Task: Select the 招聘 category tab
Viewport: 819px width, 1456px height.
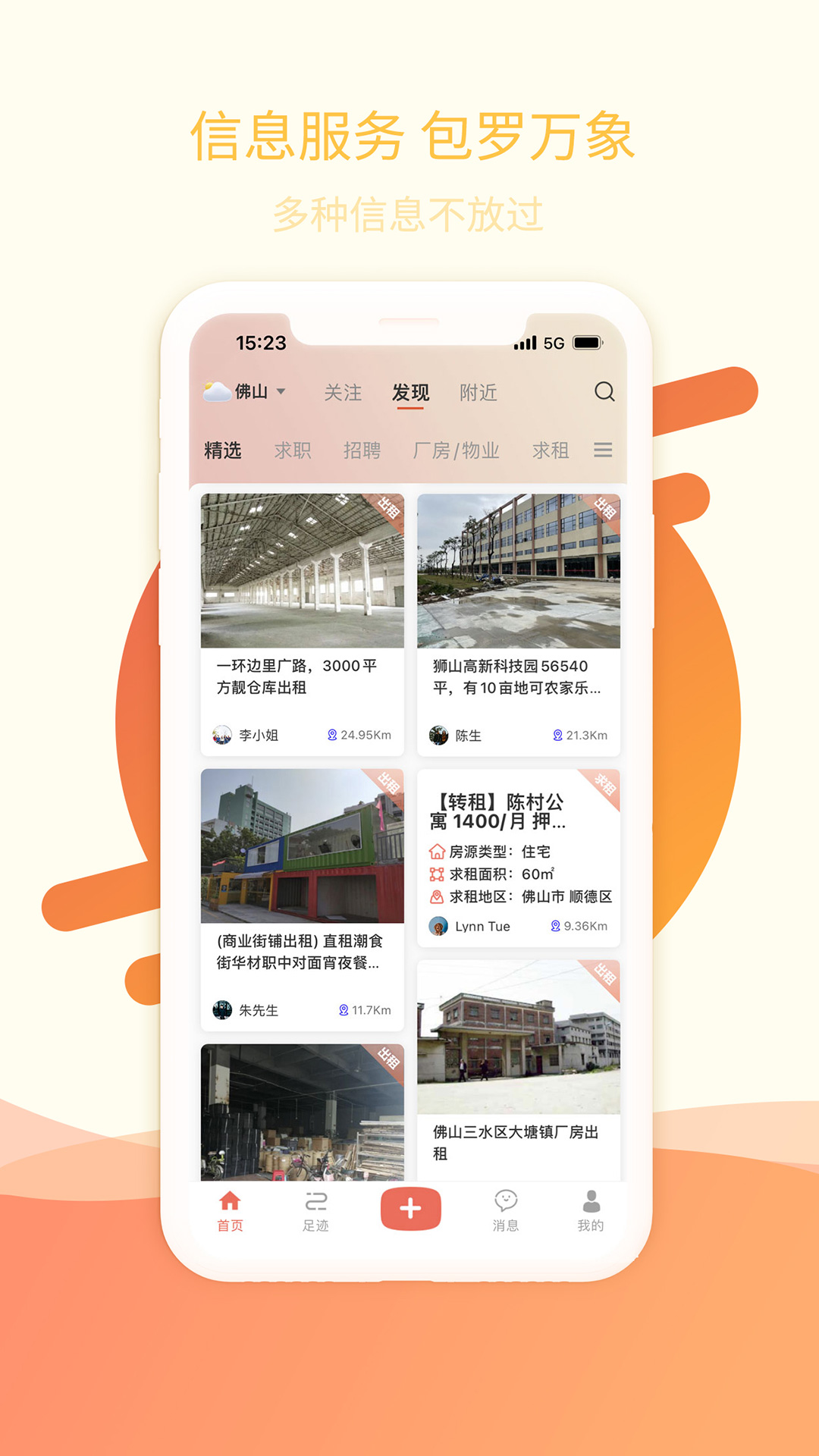Action: click(362, 450)
